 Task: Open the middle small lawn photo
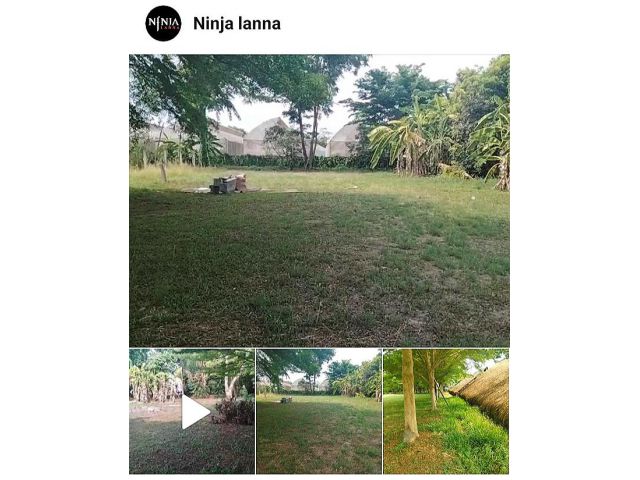[x=318, y=411]
